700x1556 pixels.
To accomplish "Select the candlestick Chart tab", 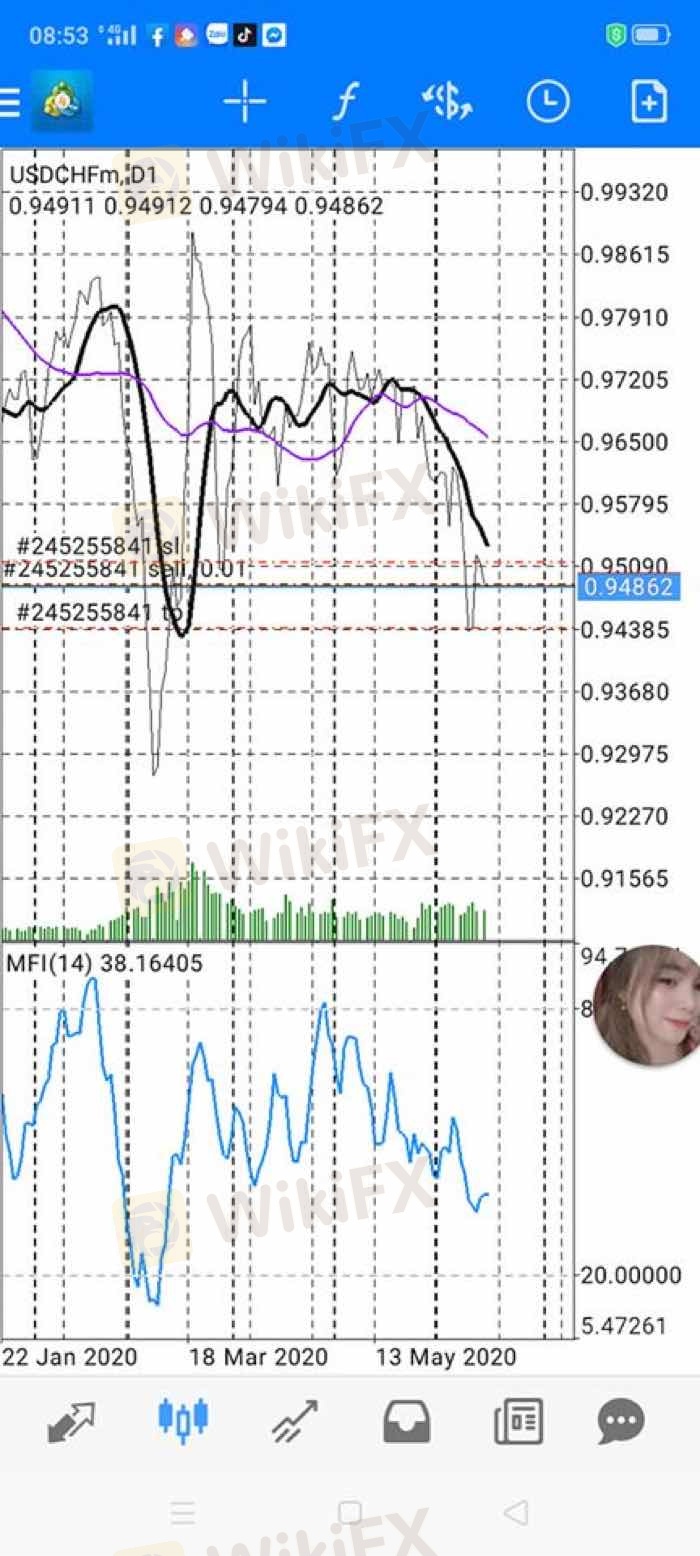I will [x=183, y=1421].
